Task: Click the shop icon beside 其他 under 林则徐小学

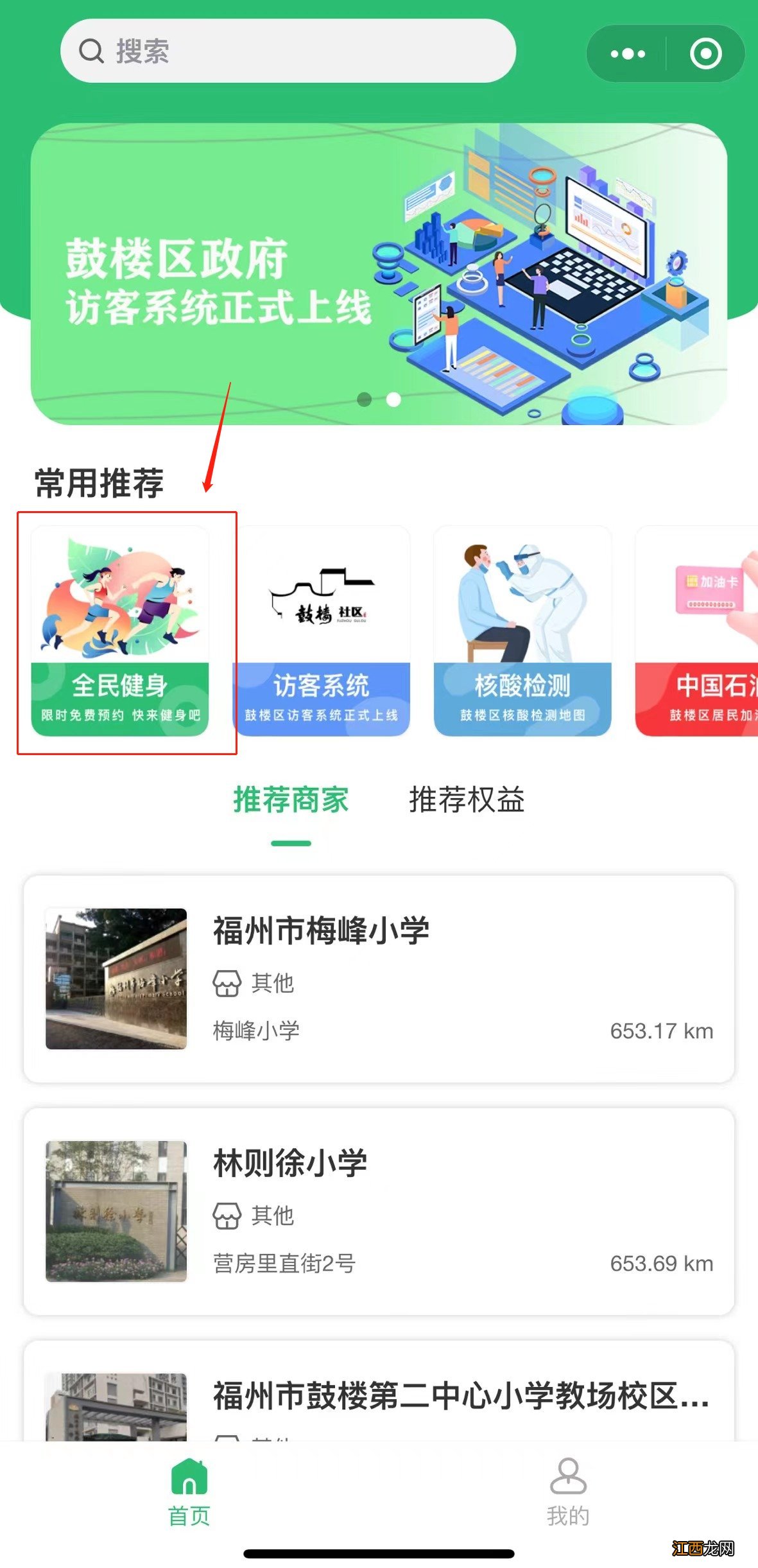Action: [x=226, y=1215]
